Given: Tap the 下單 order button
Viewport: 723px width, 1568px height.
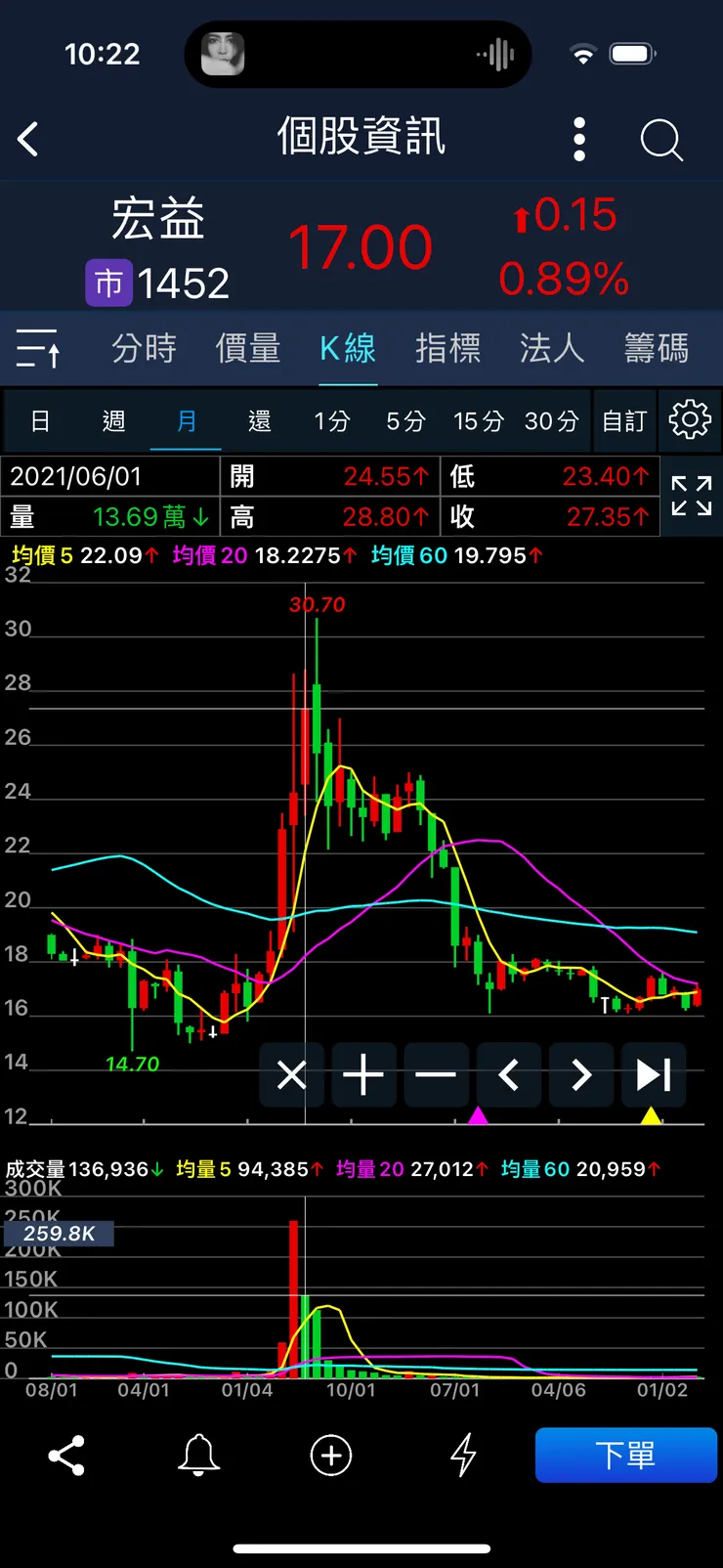Looking at the screenshot, I should coord(625,1455).
